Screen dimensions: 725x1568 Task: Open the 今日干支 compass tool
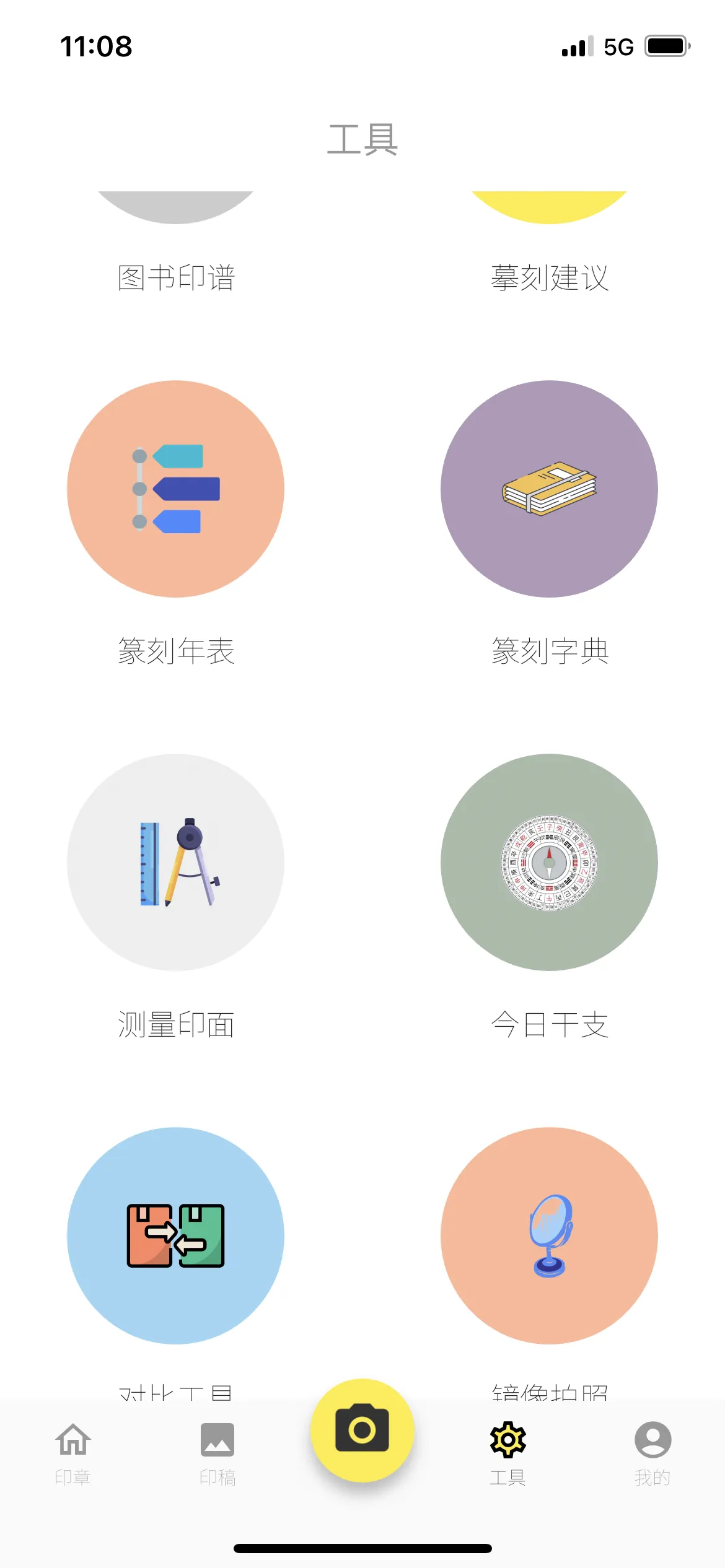(548, 863)
